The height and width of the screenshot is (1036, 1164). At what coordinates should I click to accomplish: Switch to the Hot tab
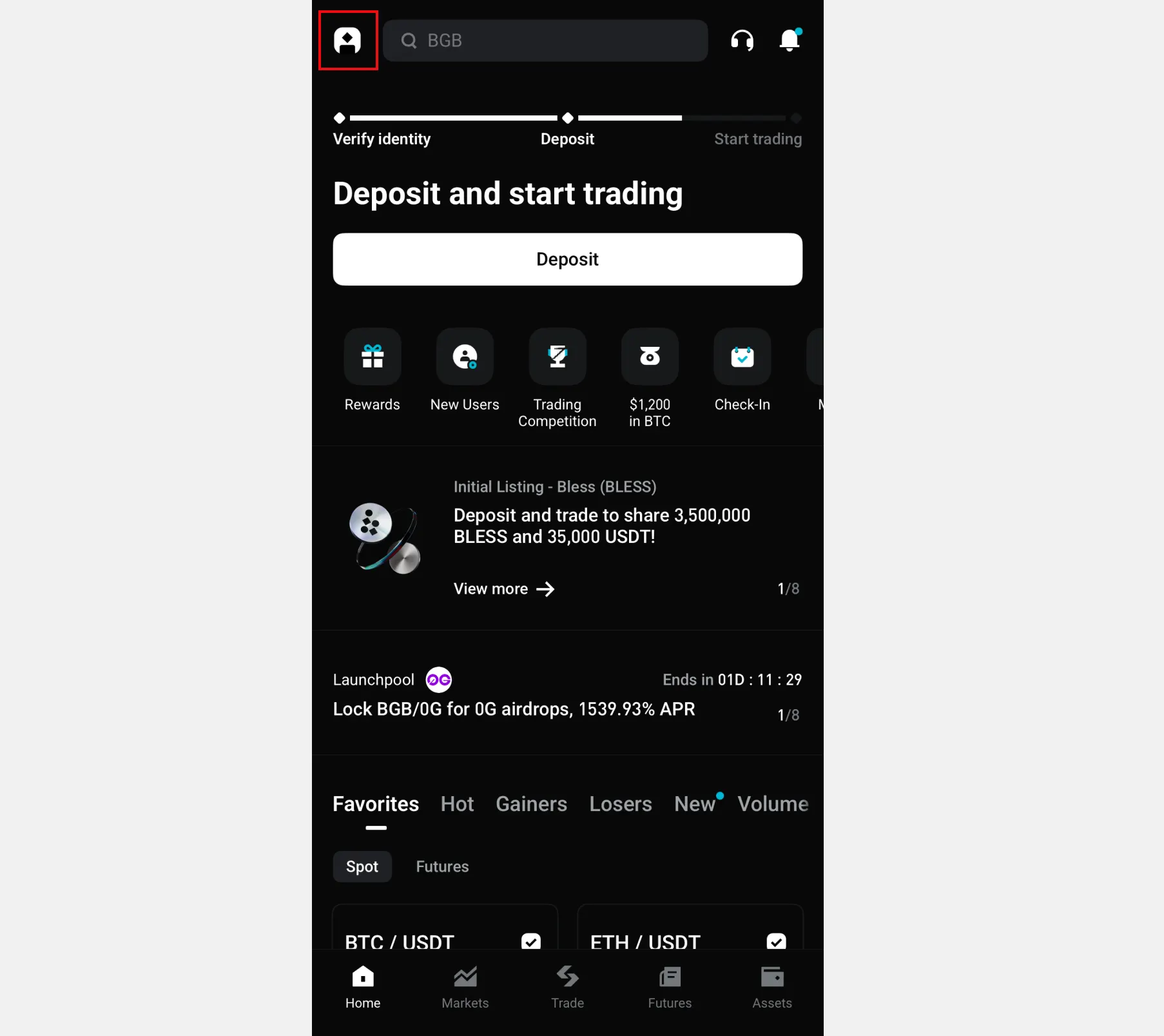click(457, 804)
